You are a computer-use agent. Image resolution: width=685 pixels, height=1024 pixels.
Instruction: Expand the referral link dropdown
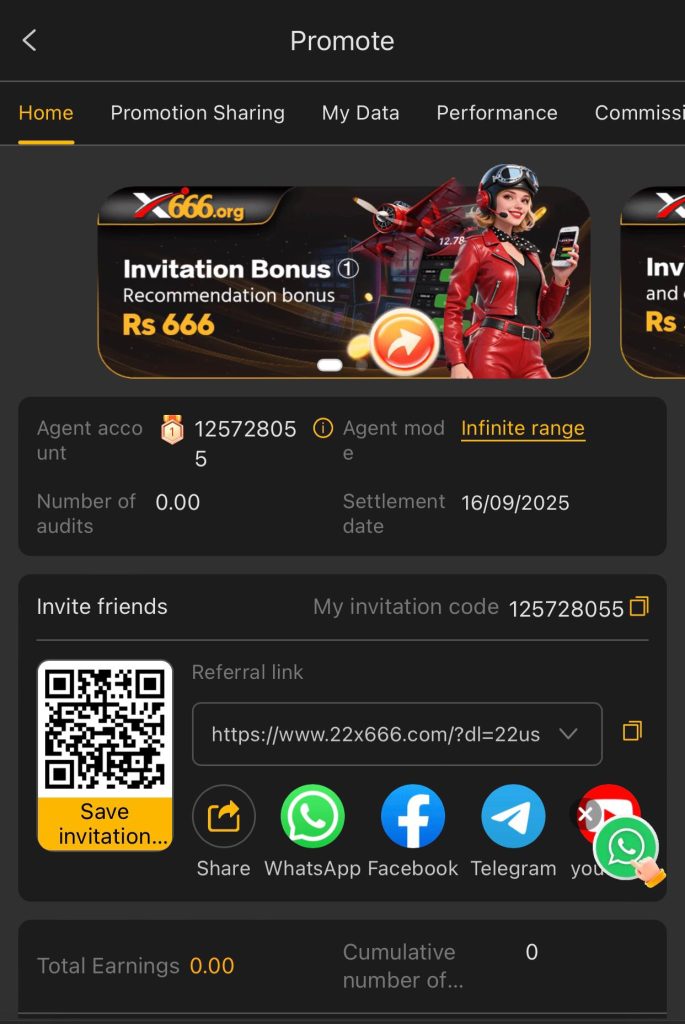click(x=568, y=734)
